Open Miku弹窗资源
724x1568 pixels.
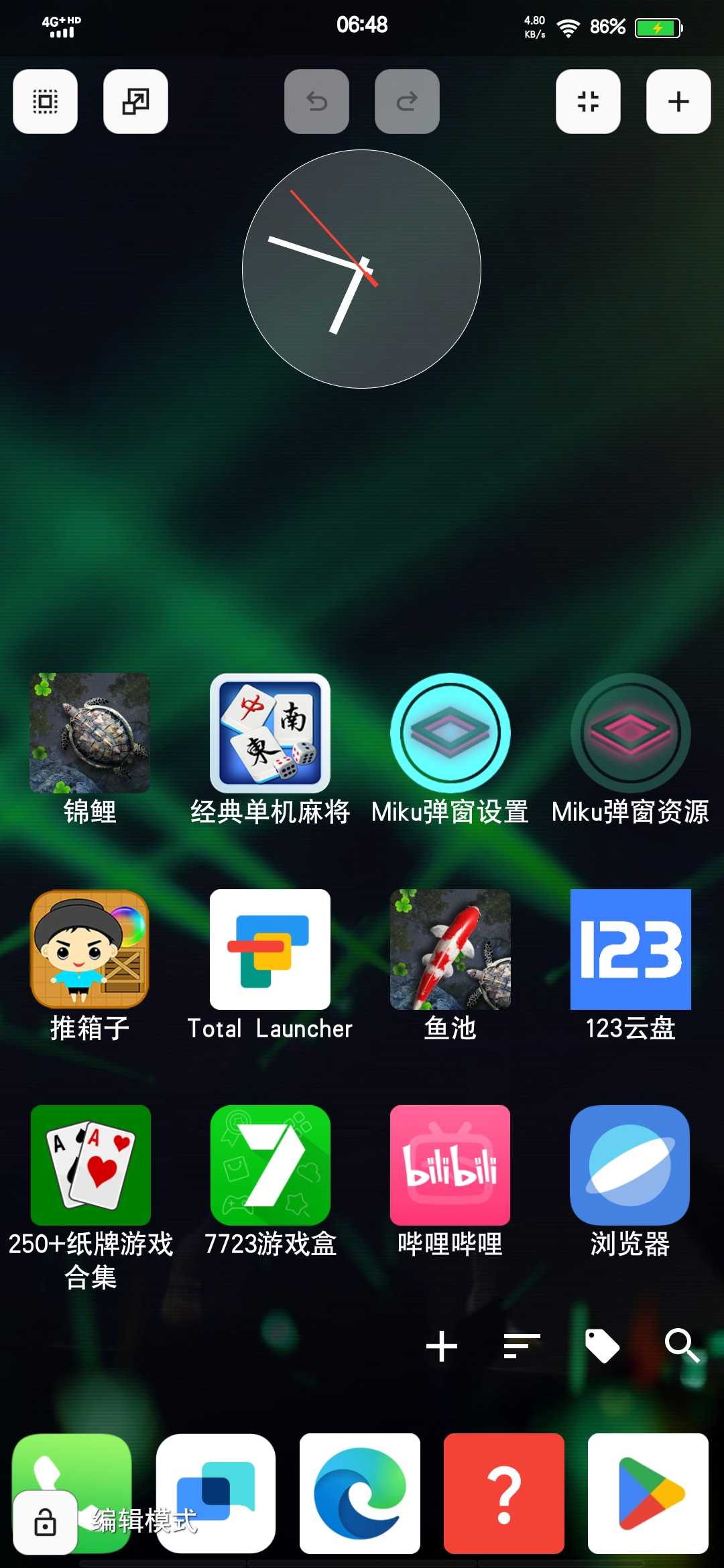pos(630,733)
